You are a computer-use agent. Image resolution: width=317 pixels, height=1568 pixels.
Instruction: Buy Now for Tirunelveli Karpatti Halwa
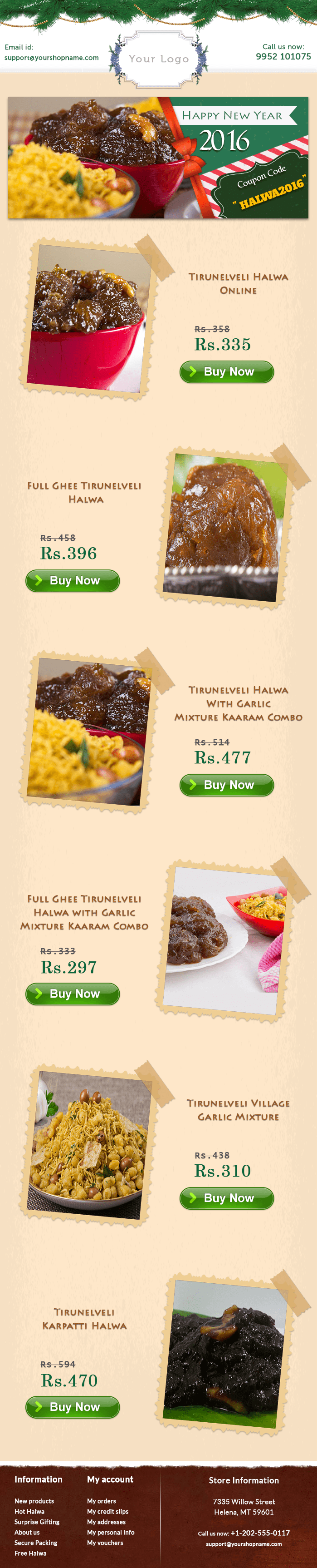[x=73, y=1407]
